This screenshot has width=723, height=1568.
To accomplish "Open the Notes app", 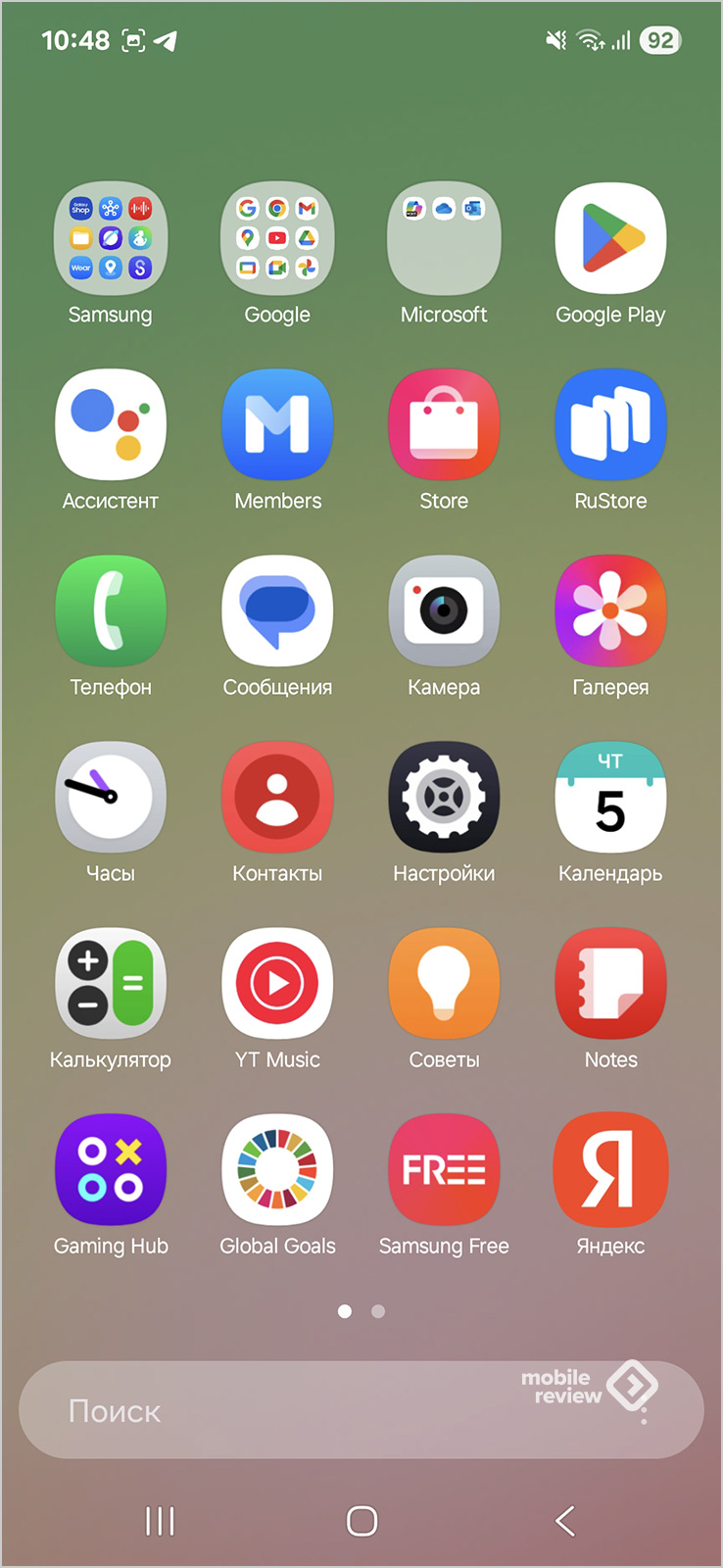I will pos(610,983).
